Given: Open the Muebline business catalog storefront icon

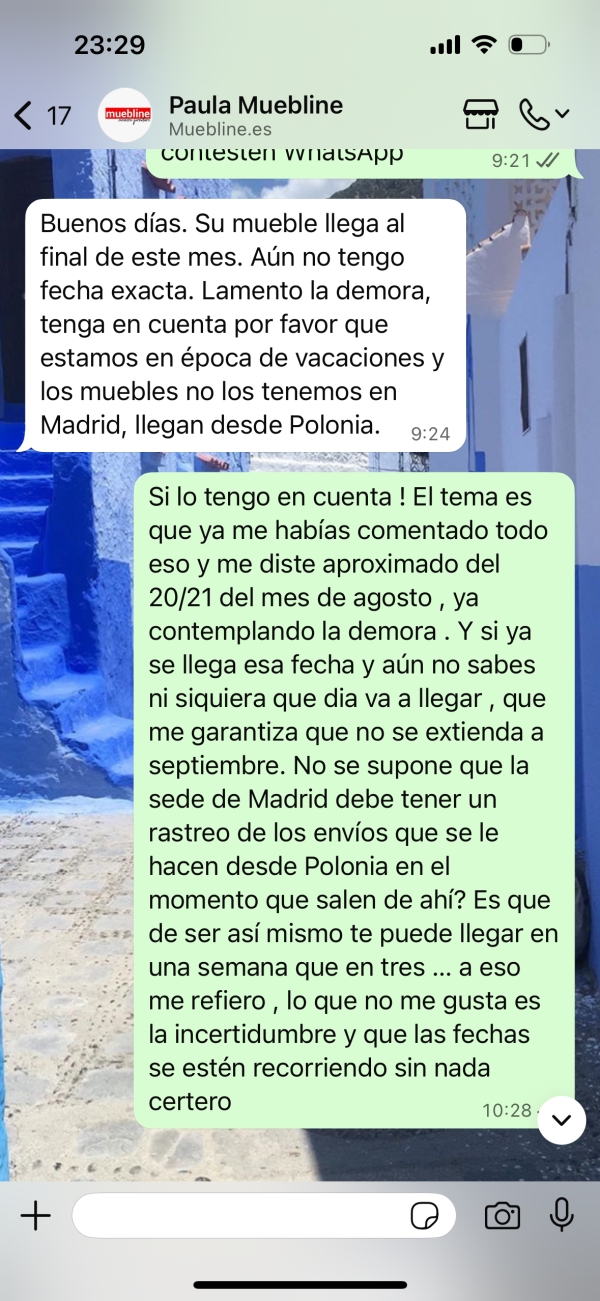Looking at the screenshot, I should (x=481, y=114).
